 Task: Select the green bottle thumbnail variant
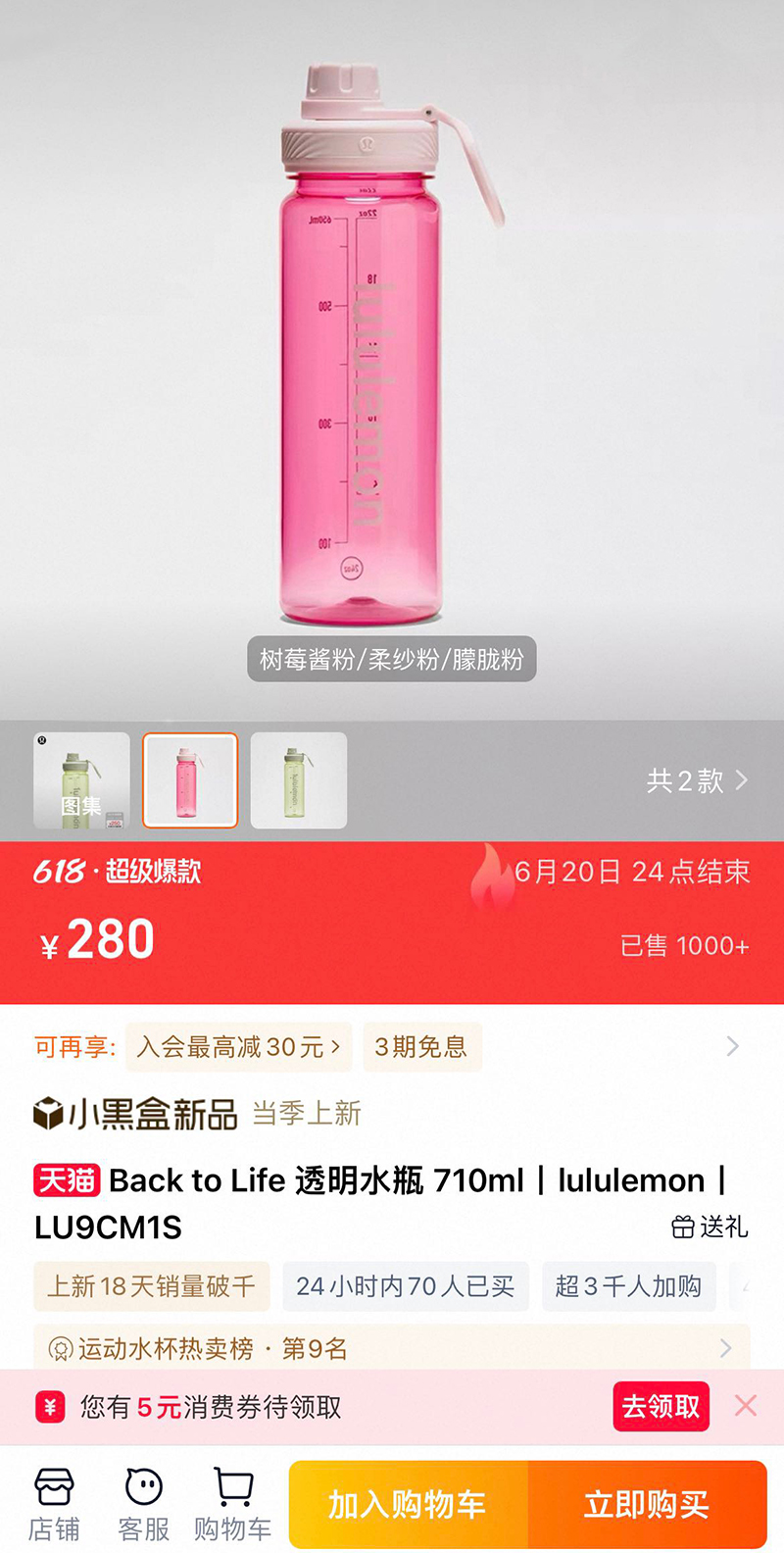tap(298, 779)
